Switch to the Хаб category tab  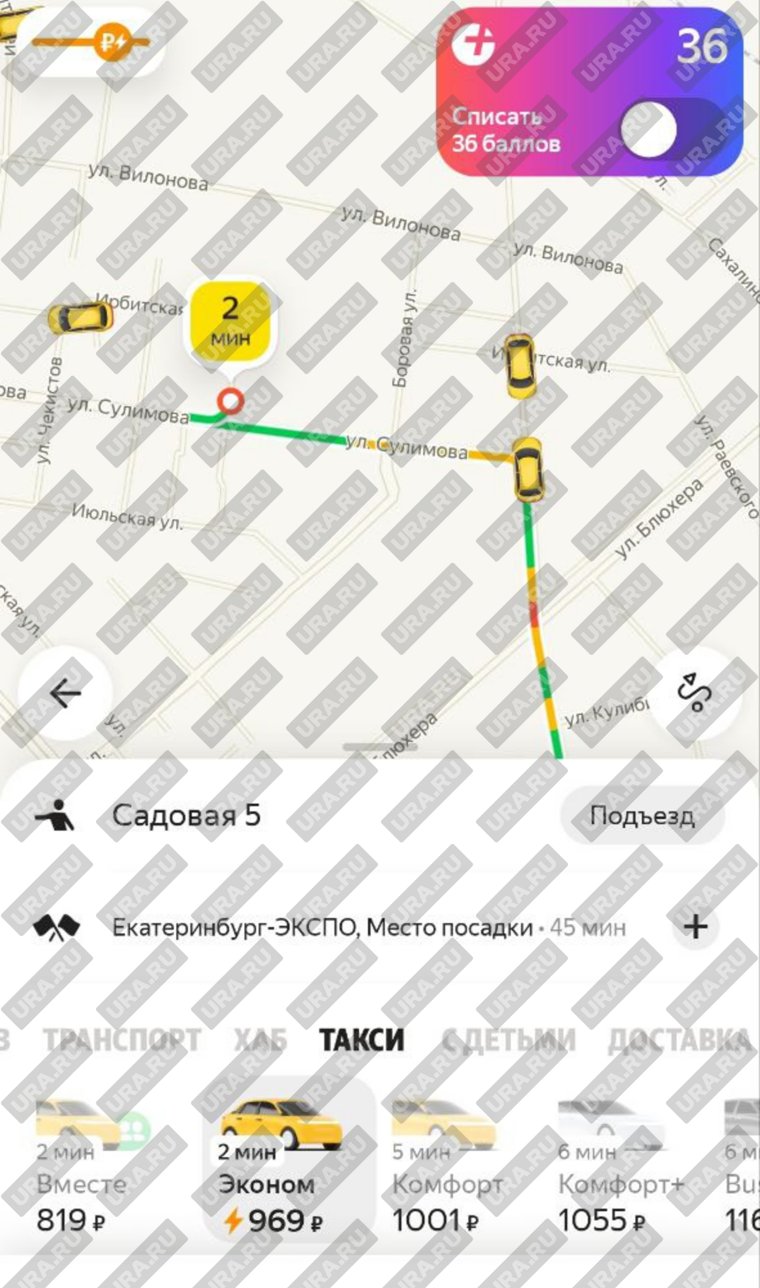[260, 1040]
